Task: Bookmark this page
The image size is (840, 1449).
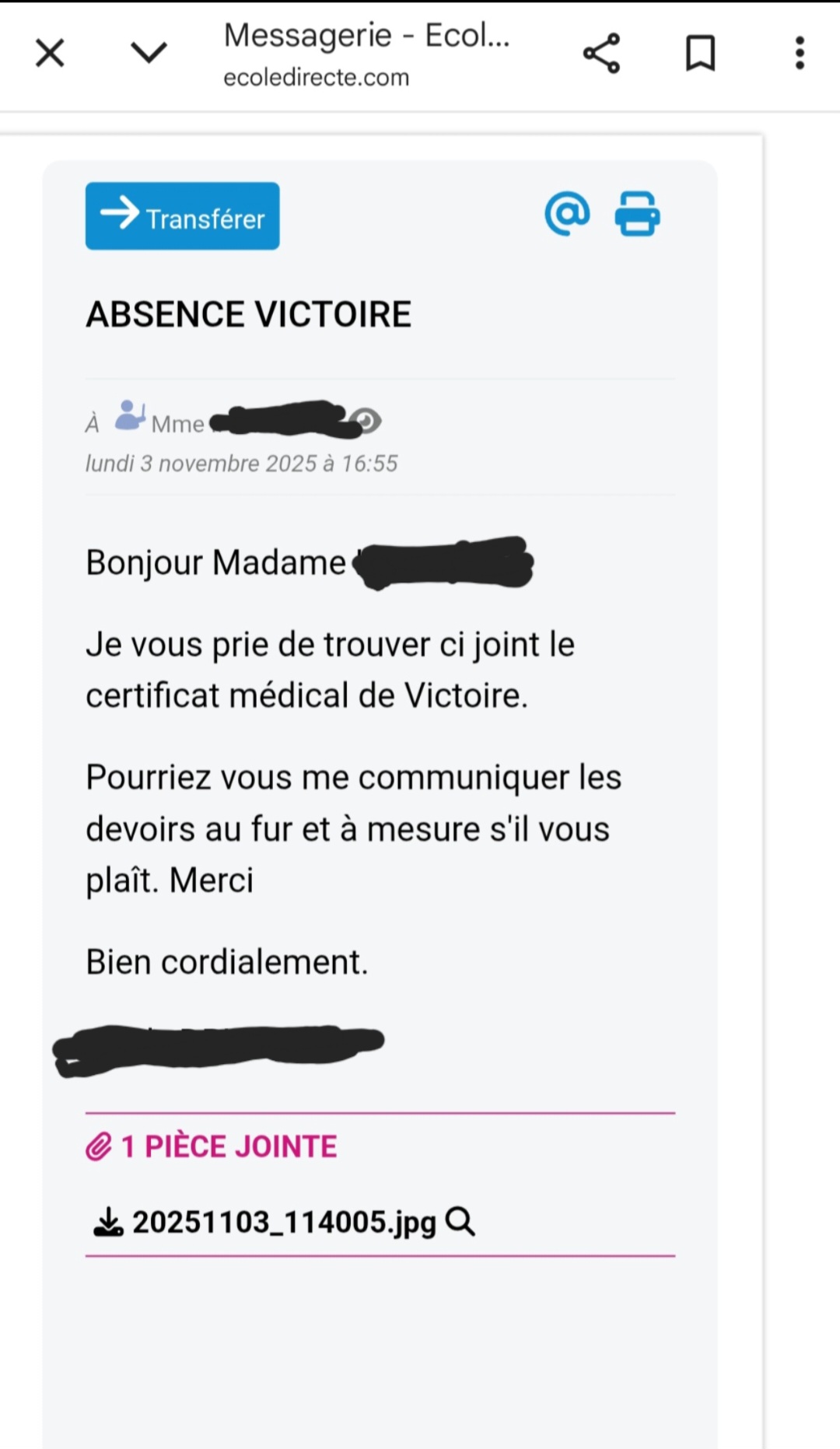Action: [x=700, y=54]
